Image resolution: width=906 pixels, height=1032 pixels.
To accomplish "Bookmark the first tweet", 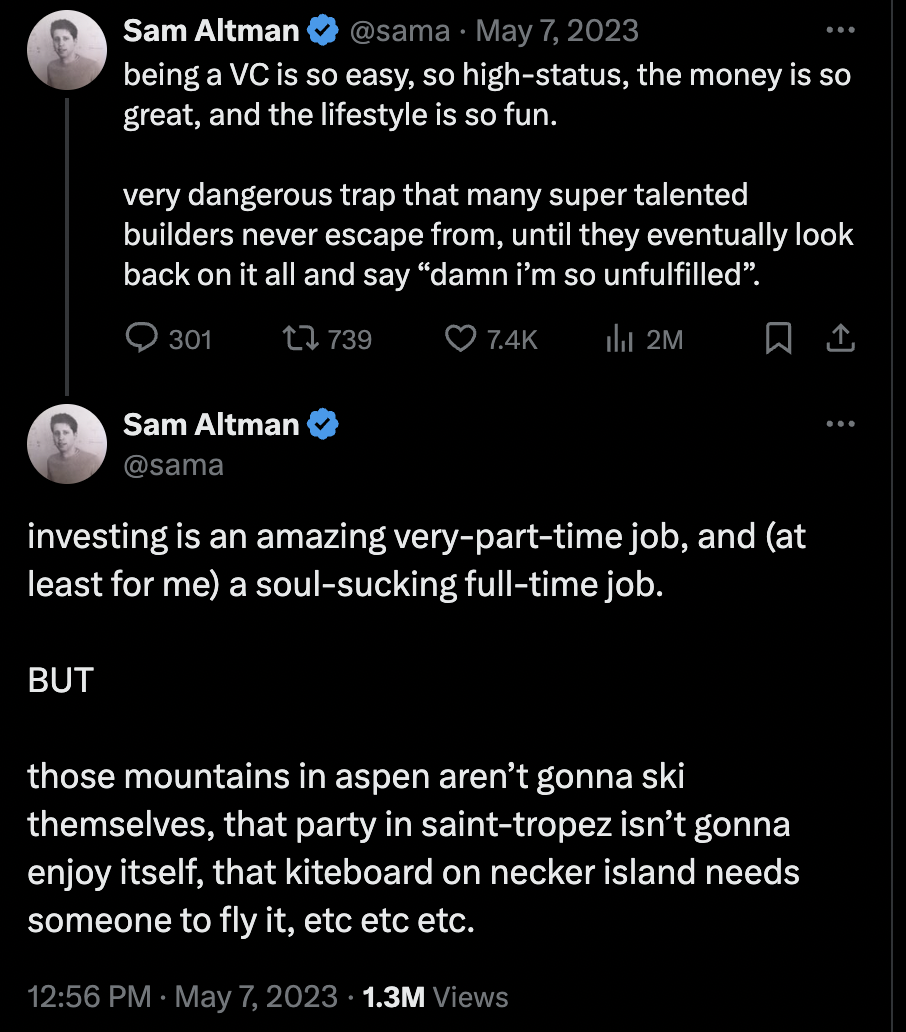I will click(x=780, y=340).
